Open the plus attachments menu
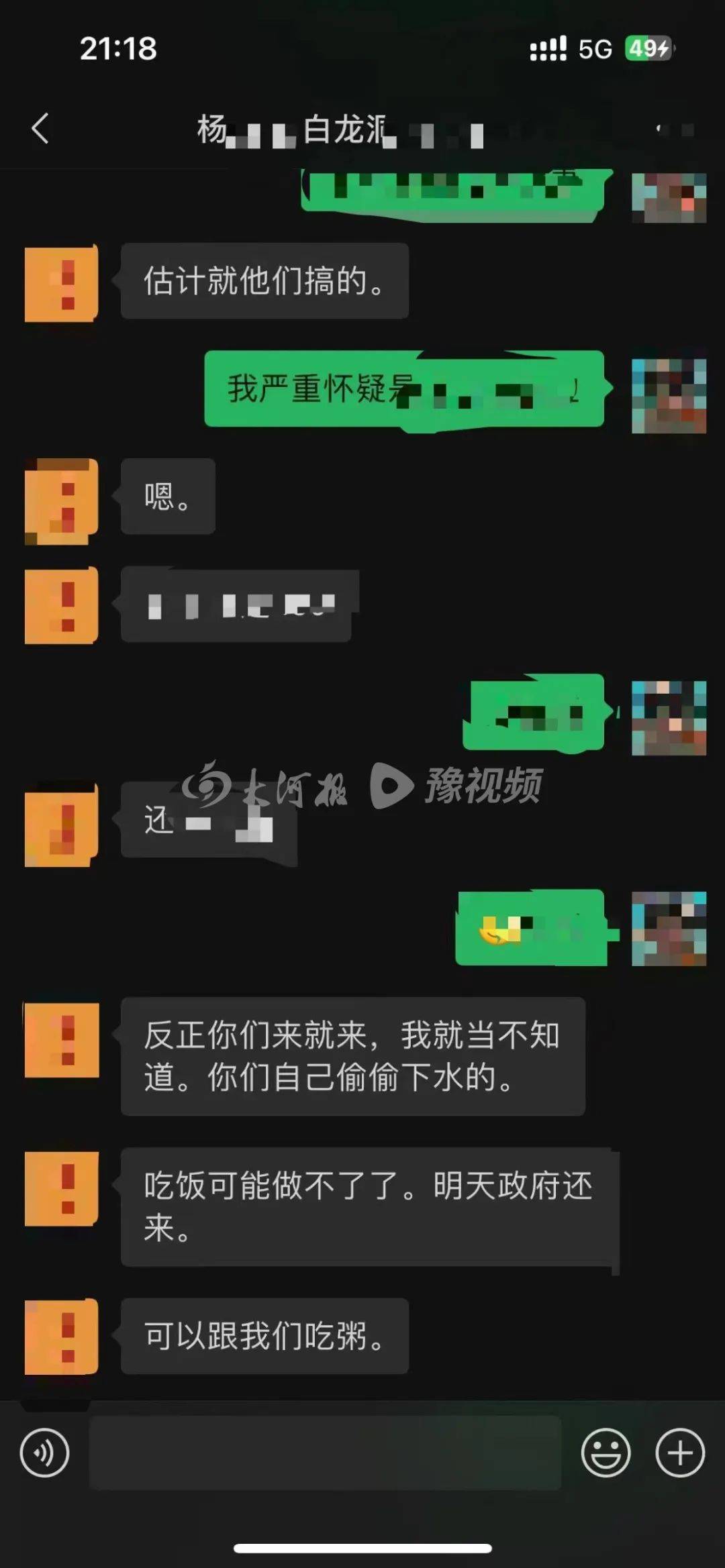725x1568 pixels. click(x=679, y=1453)
